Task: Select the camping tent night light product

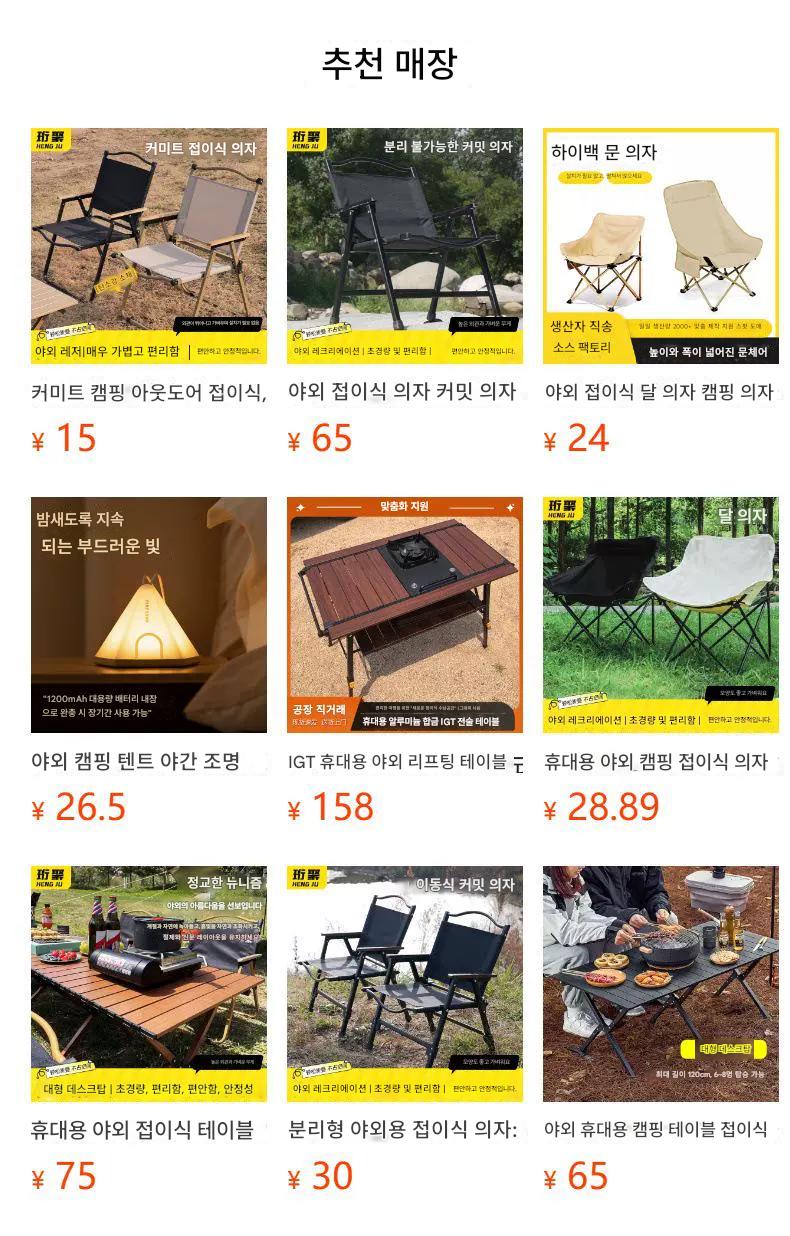Action: coord(149,615)
